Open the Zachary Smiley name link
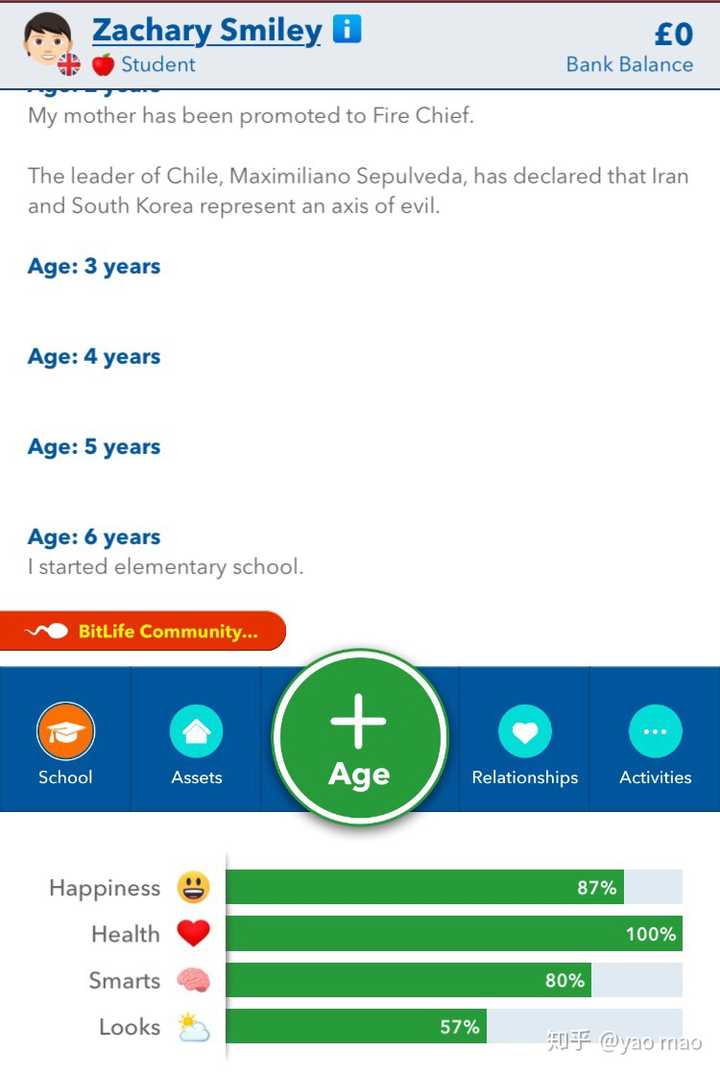Screen dimensions: 720x1074 coord(206,30)
